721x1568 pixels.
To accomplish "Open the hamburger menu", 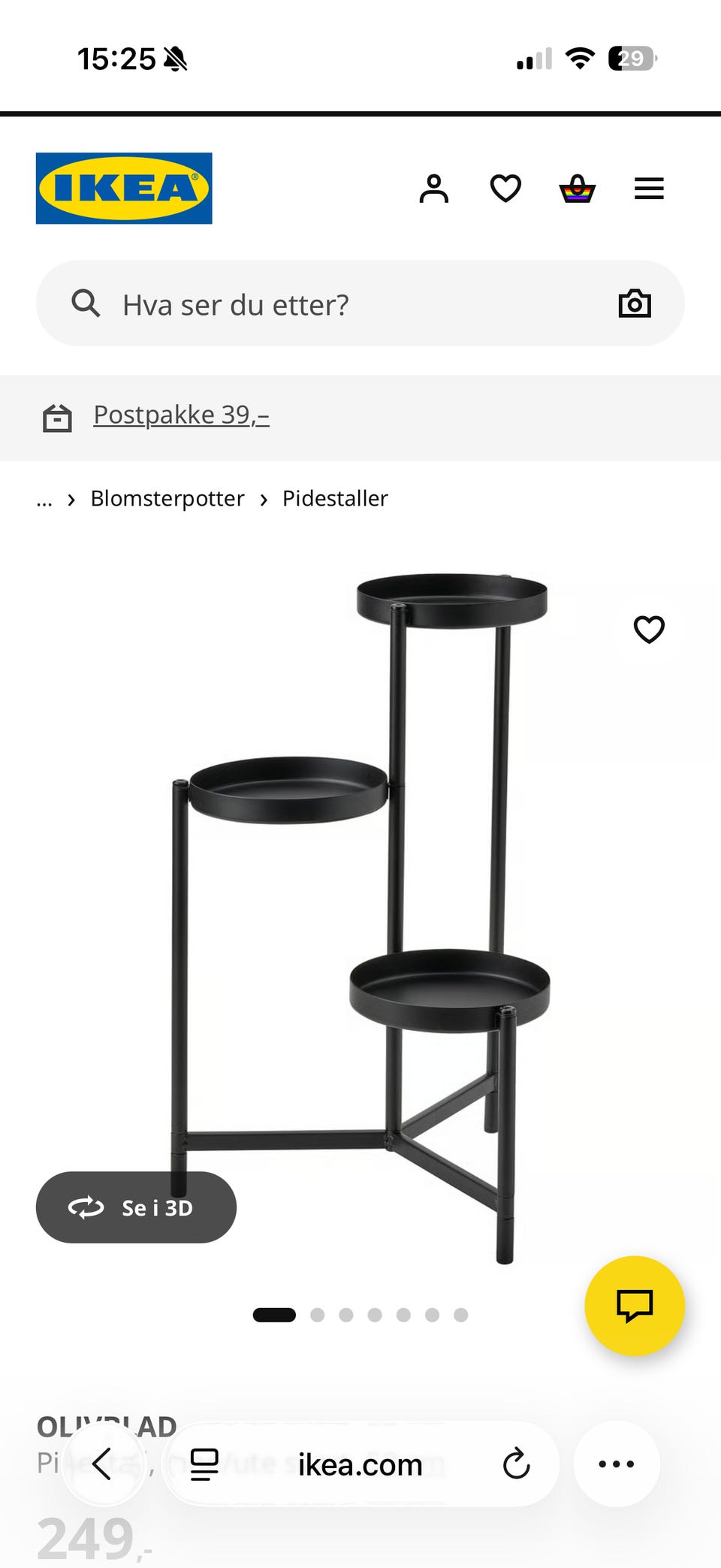I will click(649, 189).
